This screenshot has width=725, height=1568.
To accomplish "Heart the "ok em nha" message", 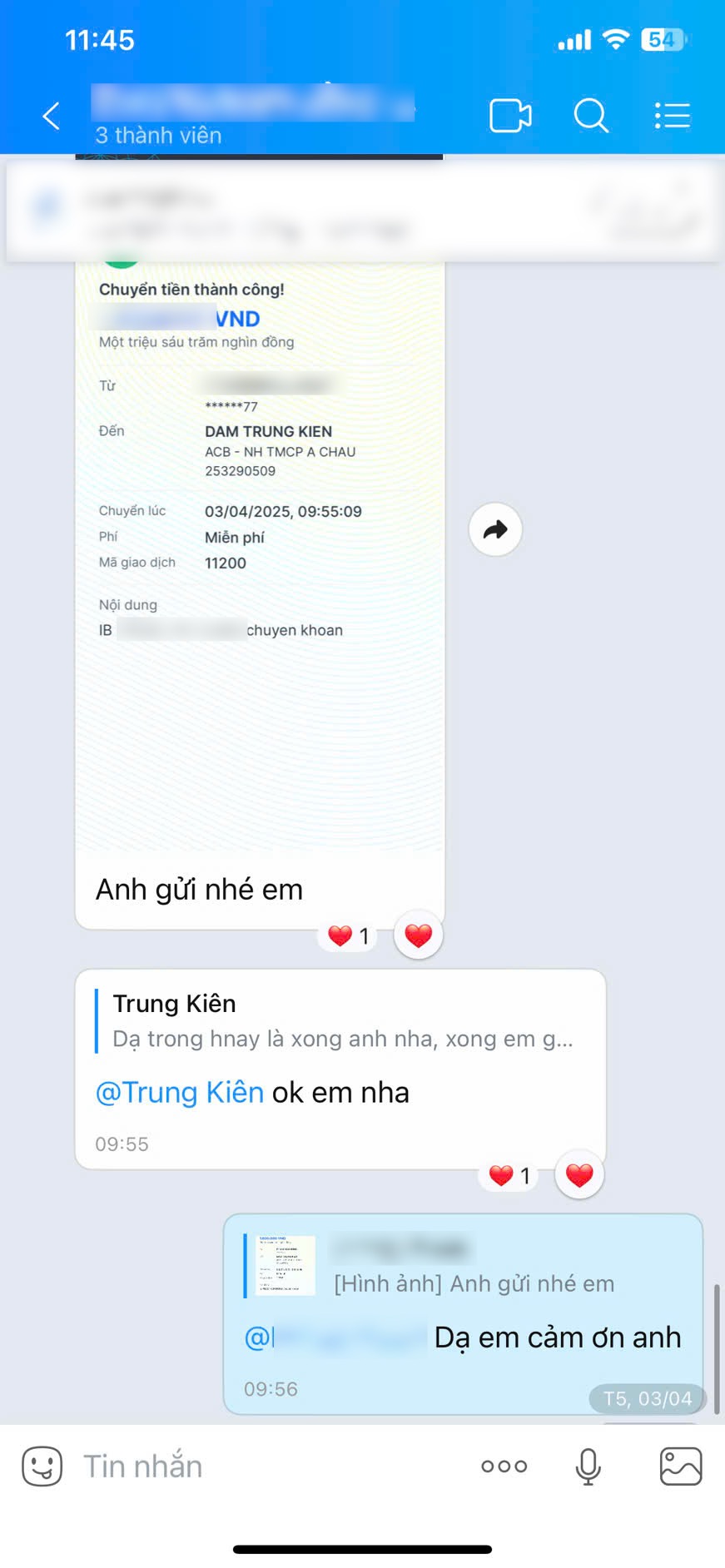I will pos(579,1175).
